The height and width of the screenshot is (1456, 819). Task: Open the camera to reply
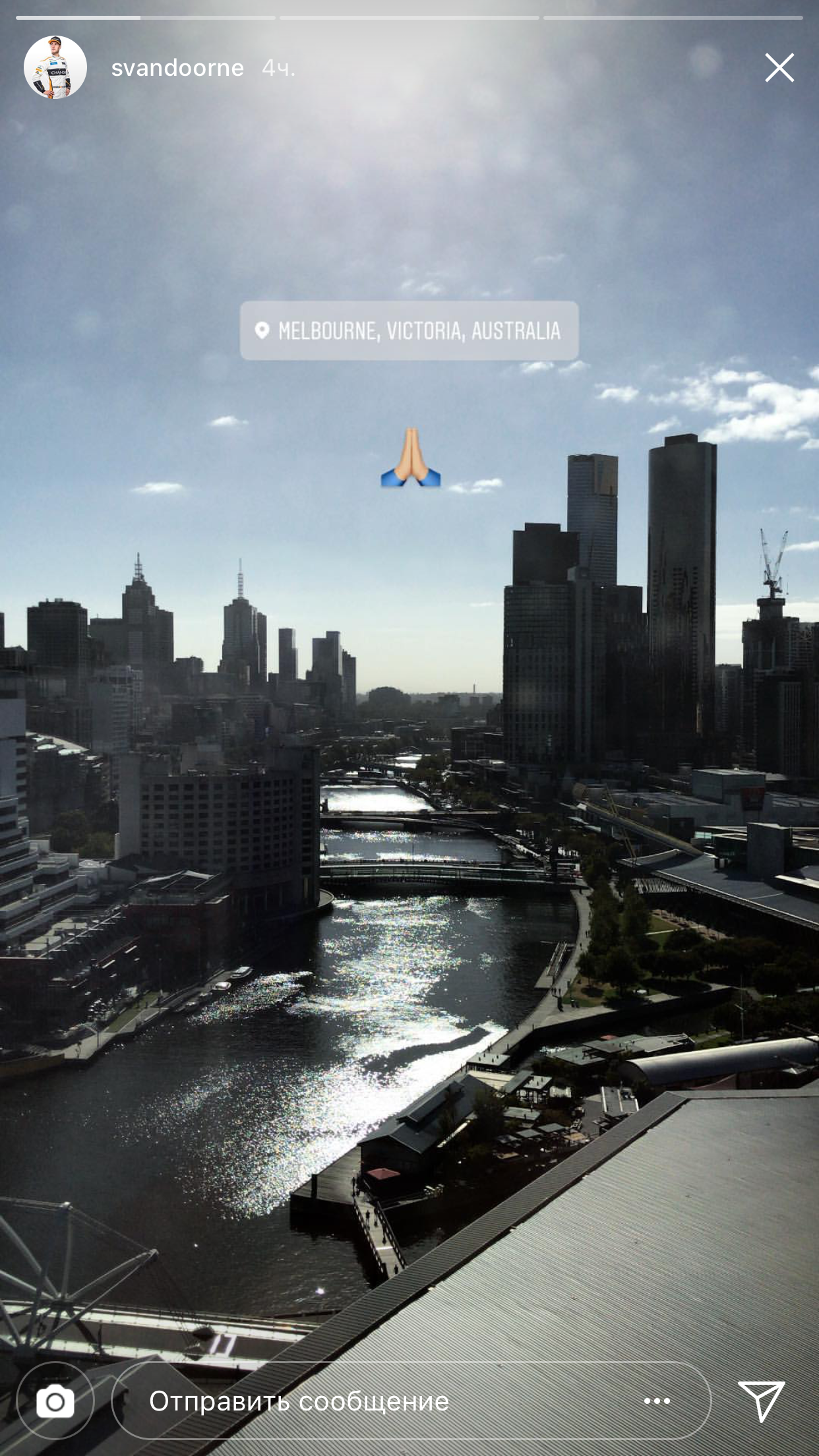click(x=55, y=1401)
